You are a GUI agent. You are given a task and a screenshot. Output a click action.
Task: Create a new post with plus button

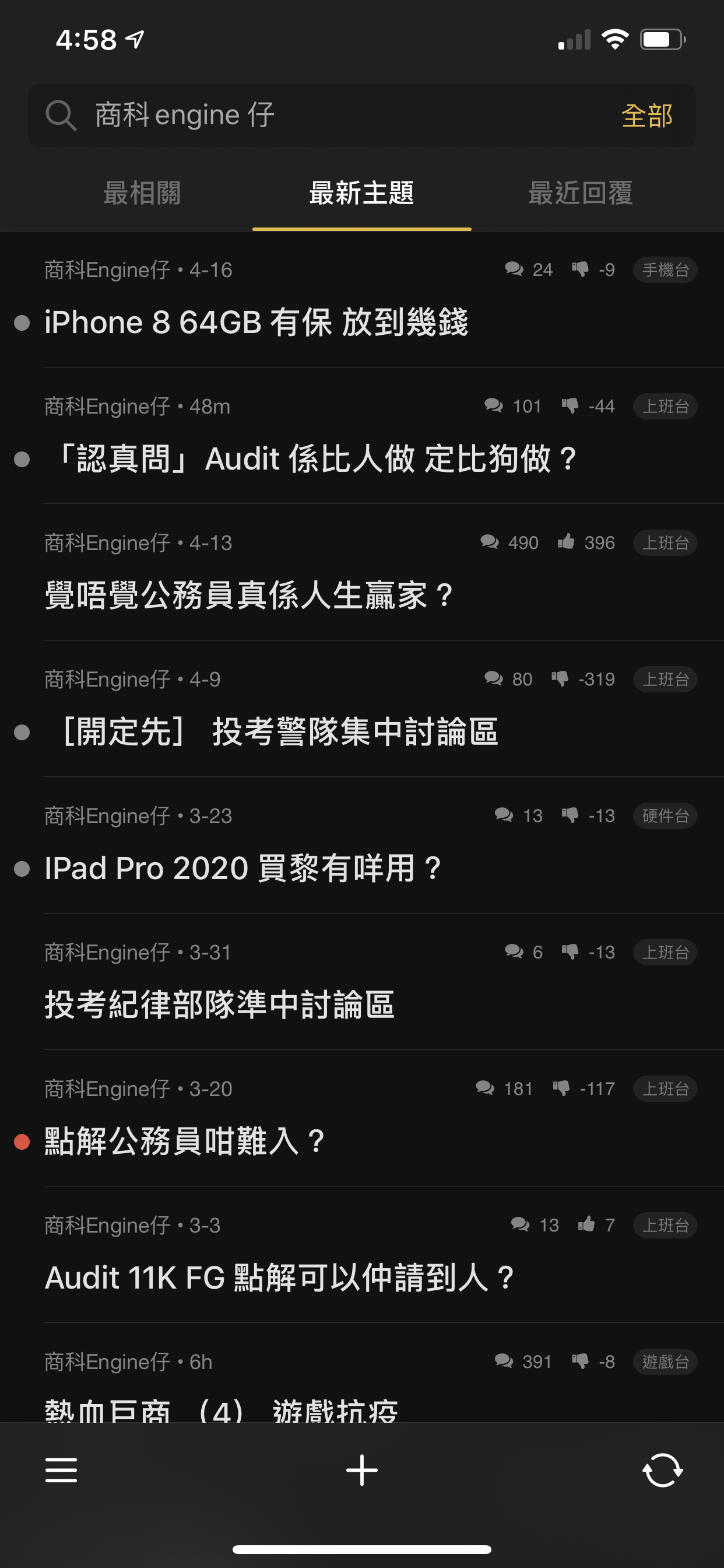point(362,1470)
